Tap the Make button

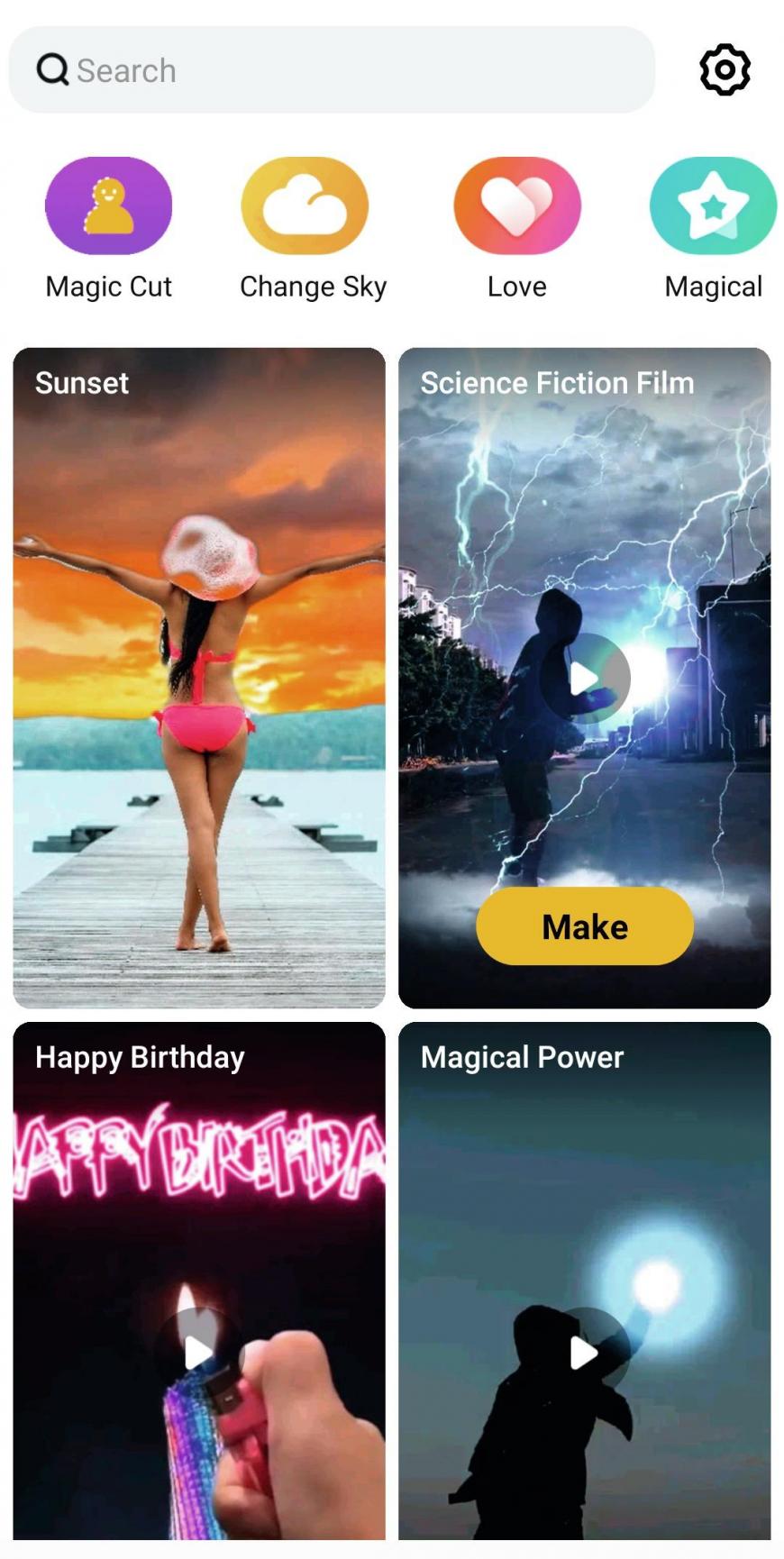585,926
